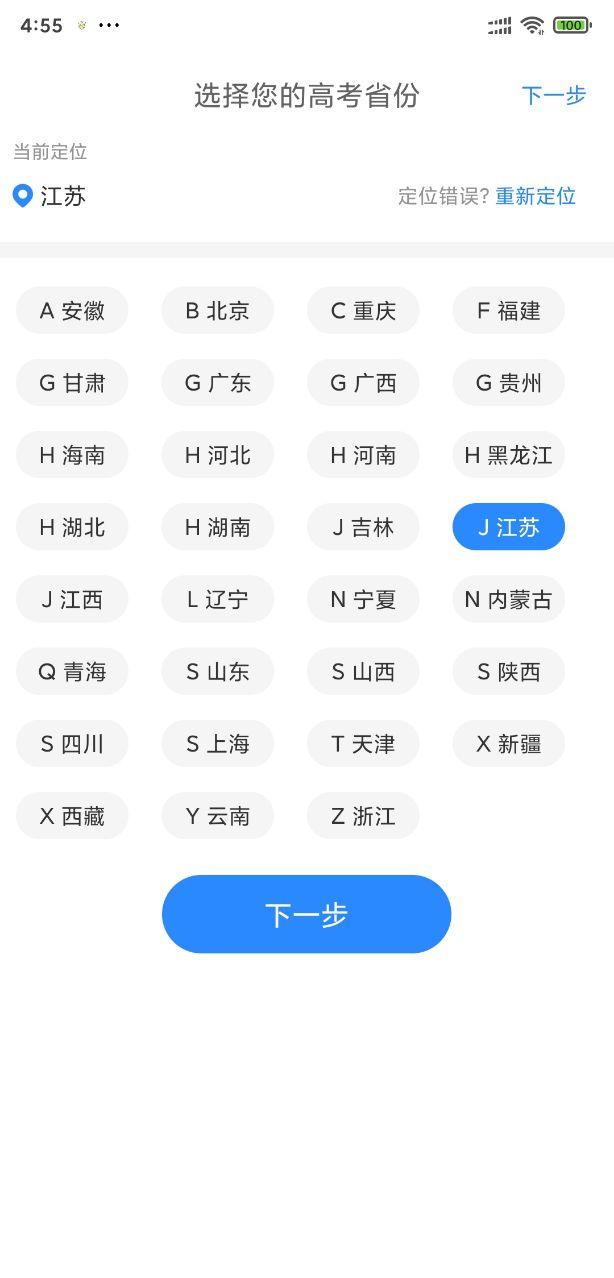Tap the large blue 下一步 button
The height and width of the screenshot is (1278, 614).
(306, 914)
